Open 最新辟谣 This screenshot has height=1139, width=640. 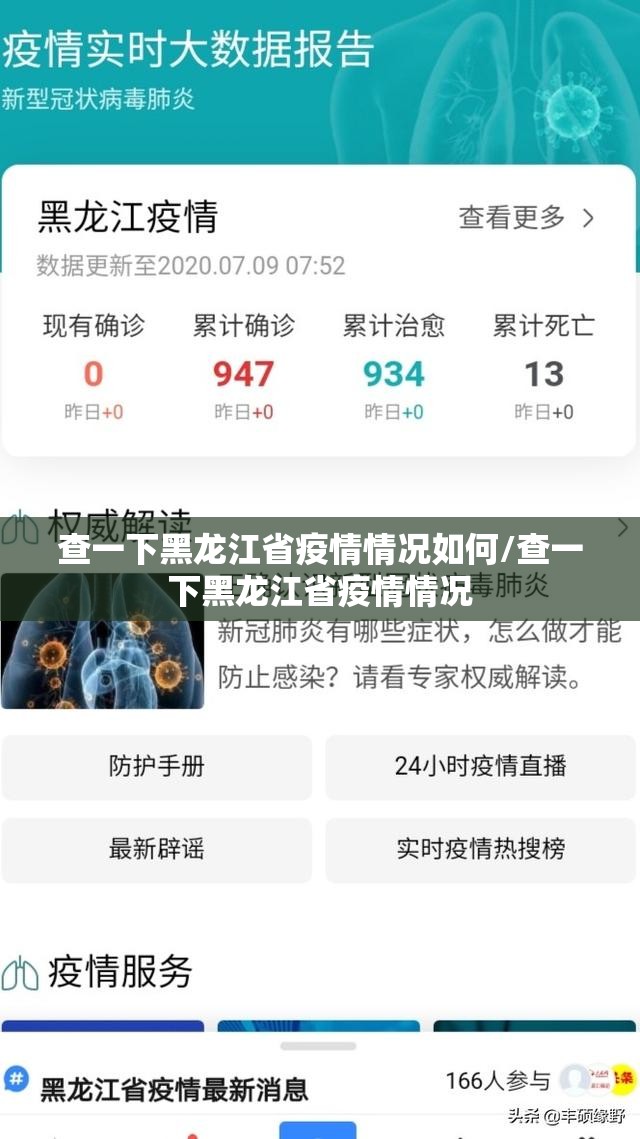tap(157, 850)
